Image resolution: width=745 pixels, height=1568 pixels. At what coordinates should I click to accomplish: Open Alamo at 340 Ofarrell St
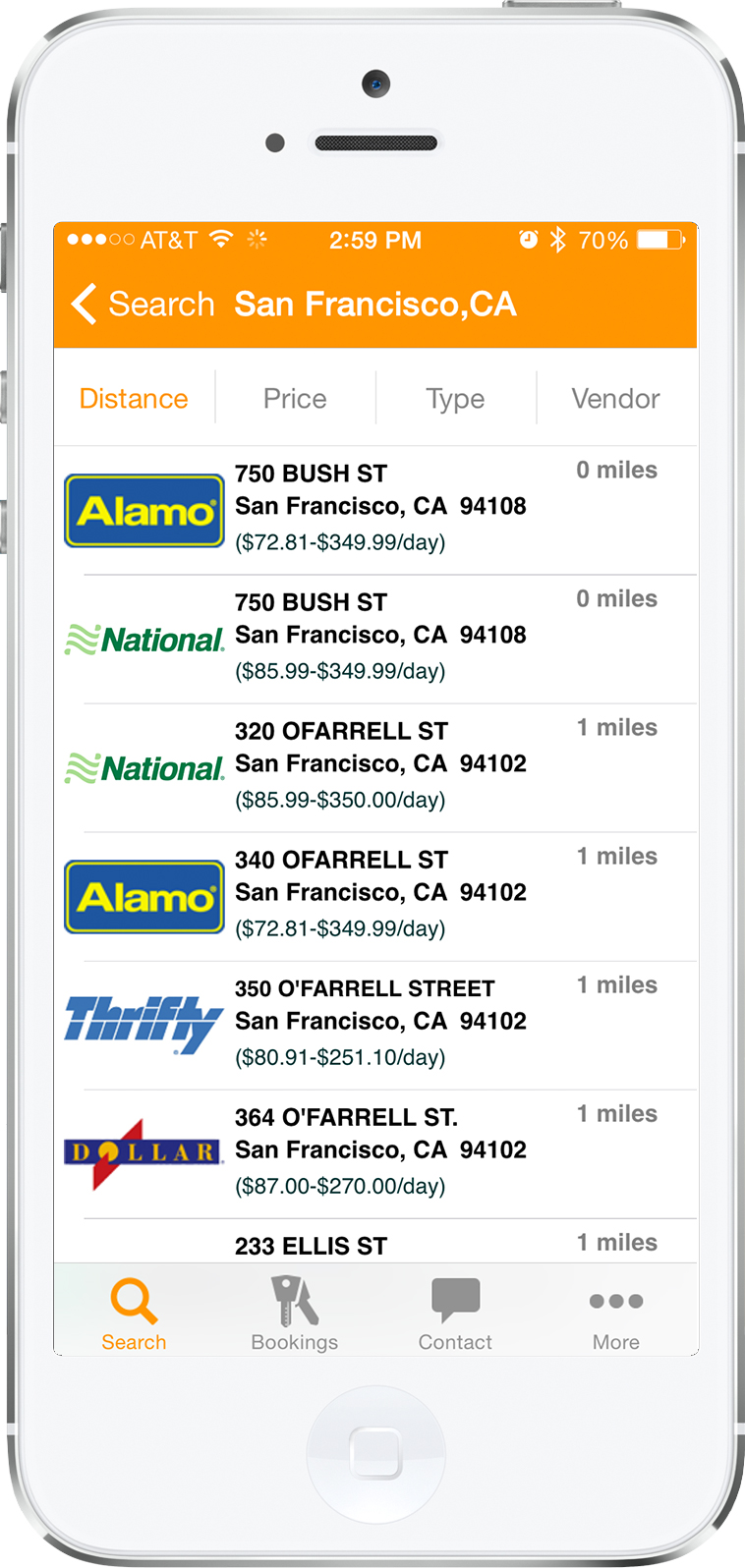pyautogui.click(x=375, y=896)
